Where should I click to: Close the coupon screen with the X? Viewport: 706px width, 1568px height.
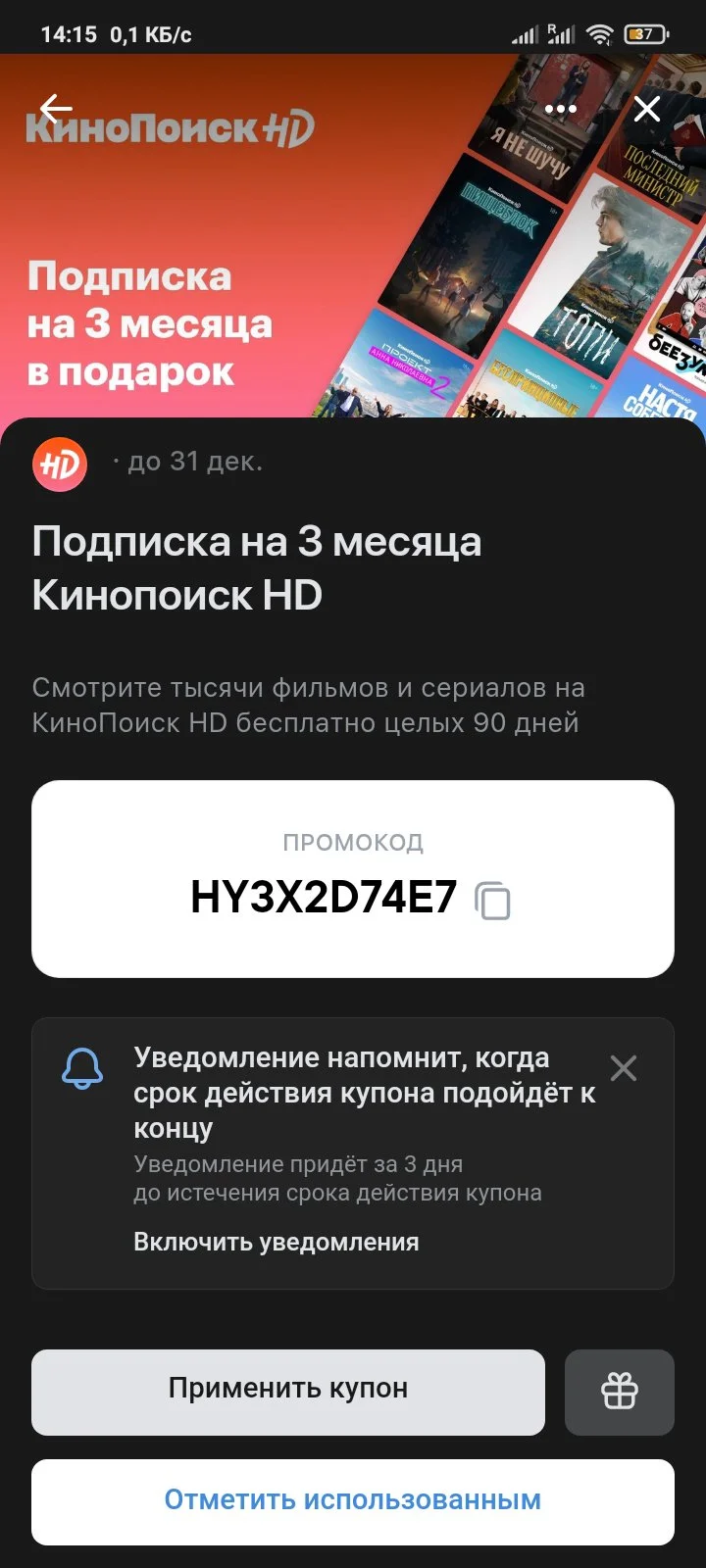(647, 109)
